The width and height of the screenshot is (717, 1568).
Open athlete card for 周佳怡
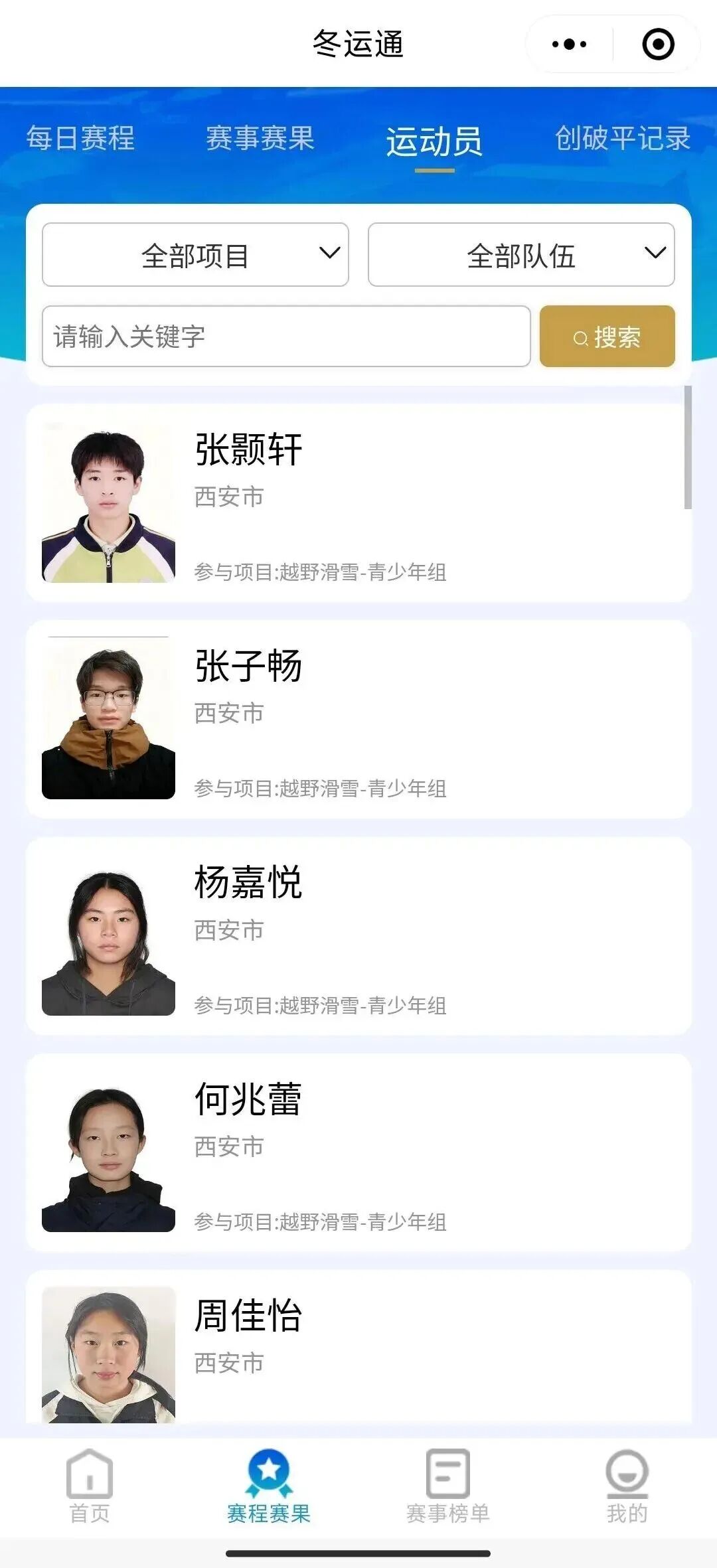point(358,1348)
